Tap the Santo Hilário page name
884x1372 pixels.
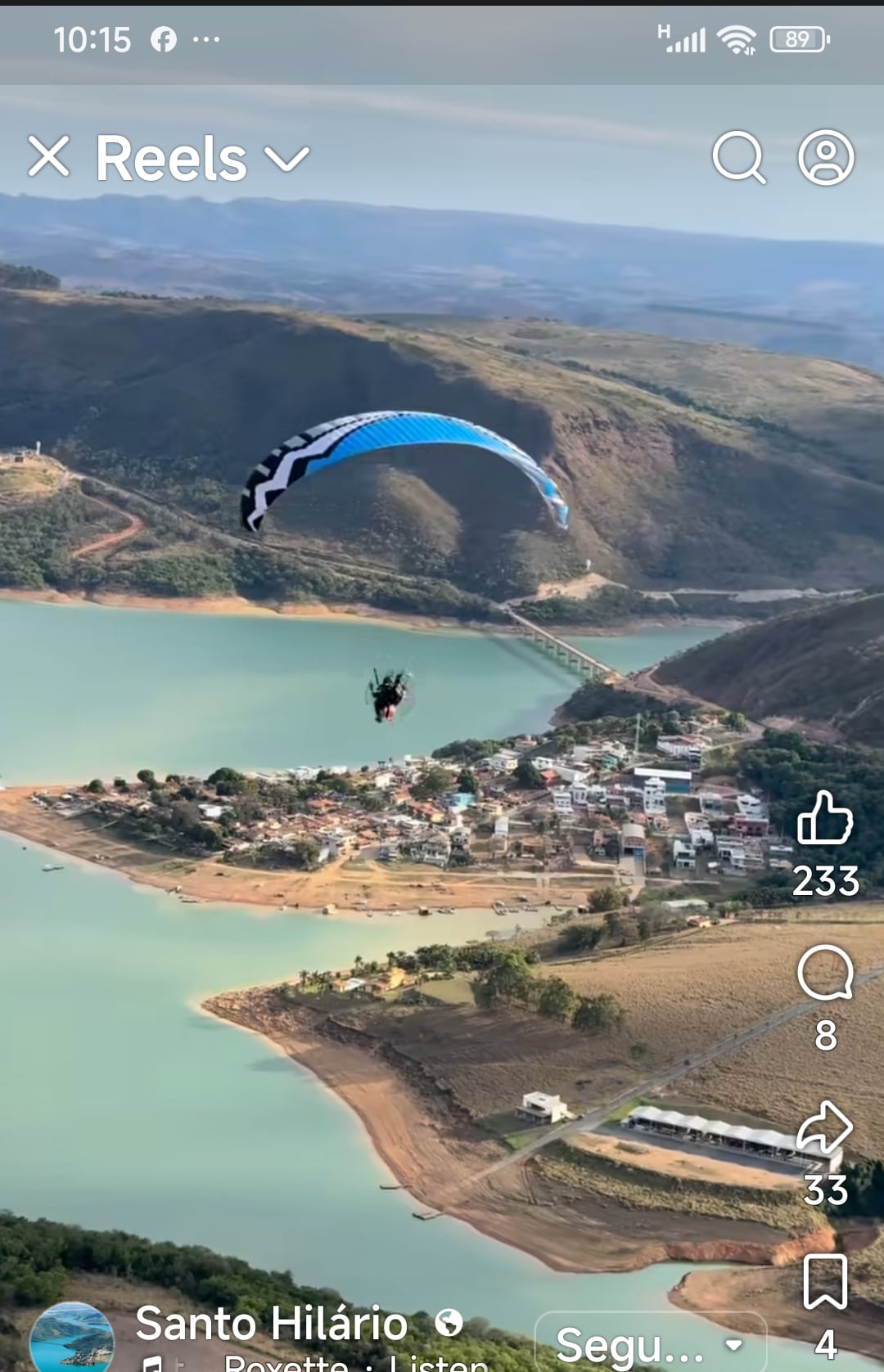[x=271, y=1324]
